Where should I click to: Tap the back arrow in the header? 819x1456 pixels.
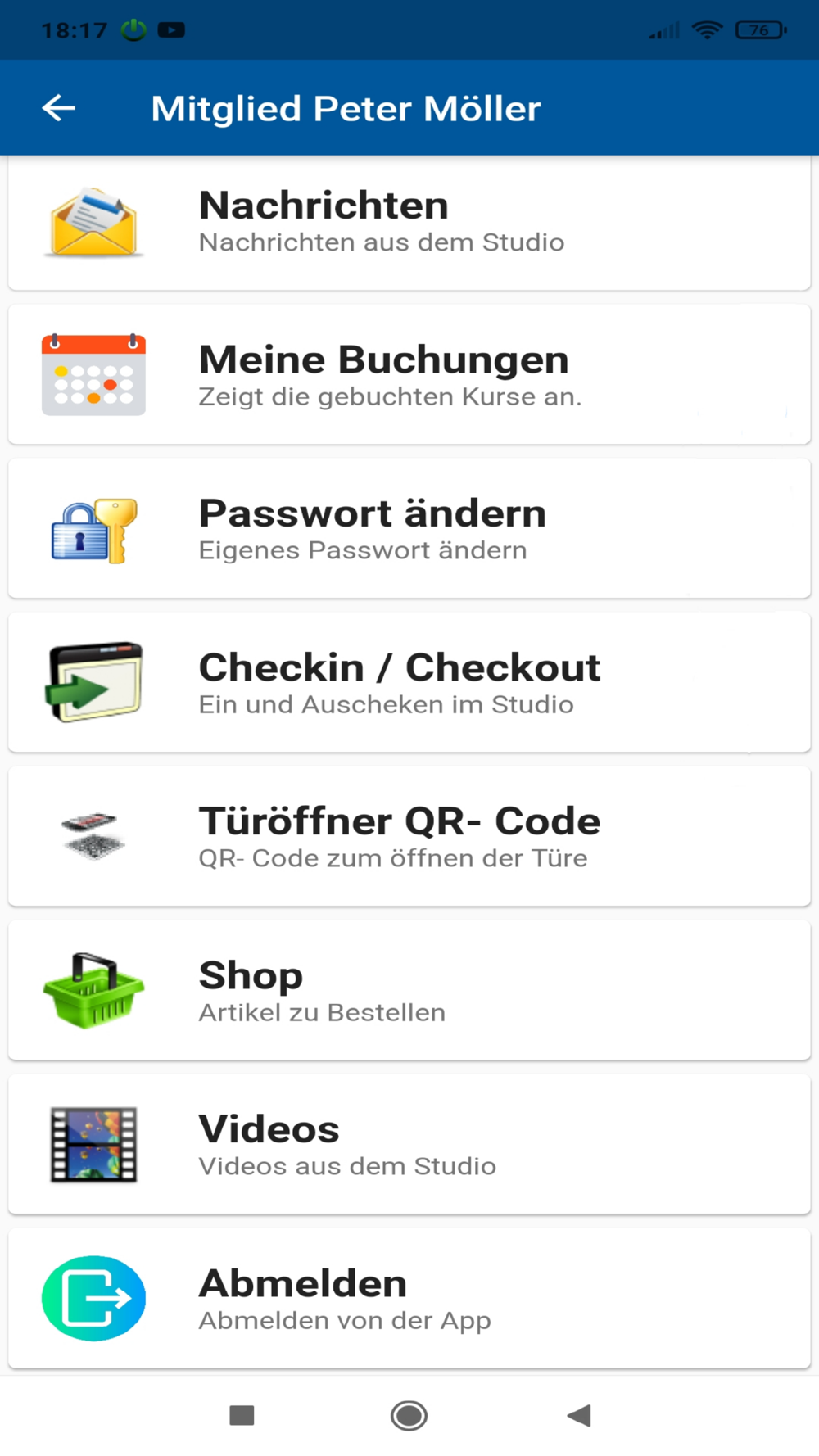coord(59,108)
